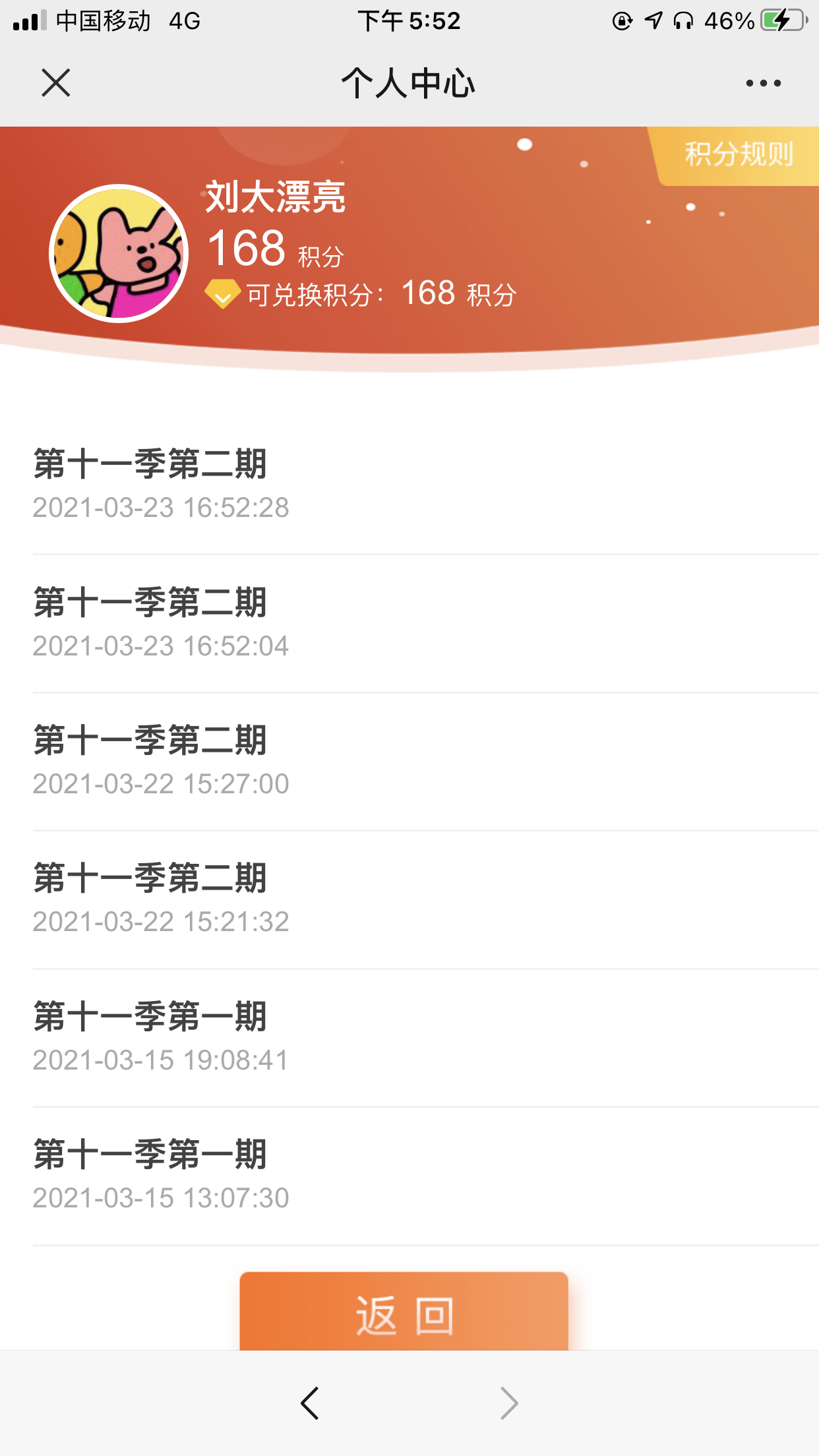Open the three-dot overflow menu
Image resolution: width=819 pixels, height=1456 pixels.
(x=763, y=83)
